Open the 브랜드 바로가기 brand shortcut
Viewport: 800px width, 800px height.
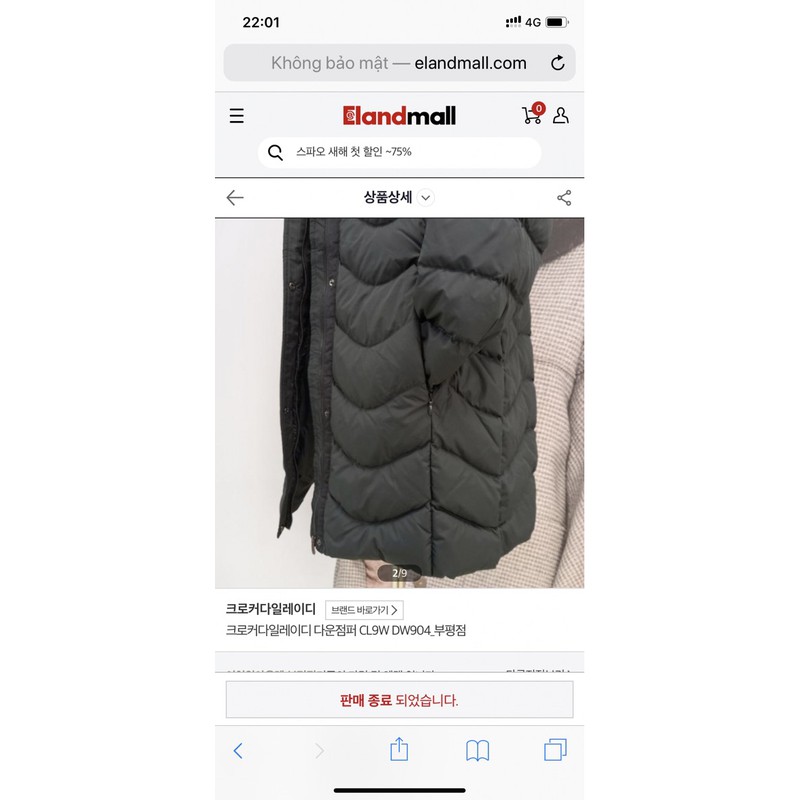365,610
